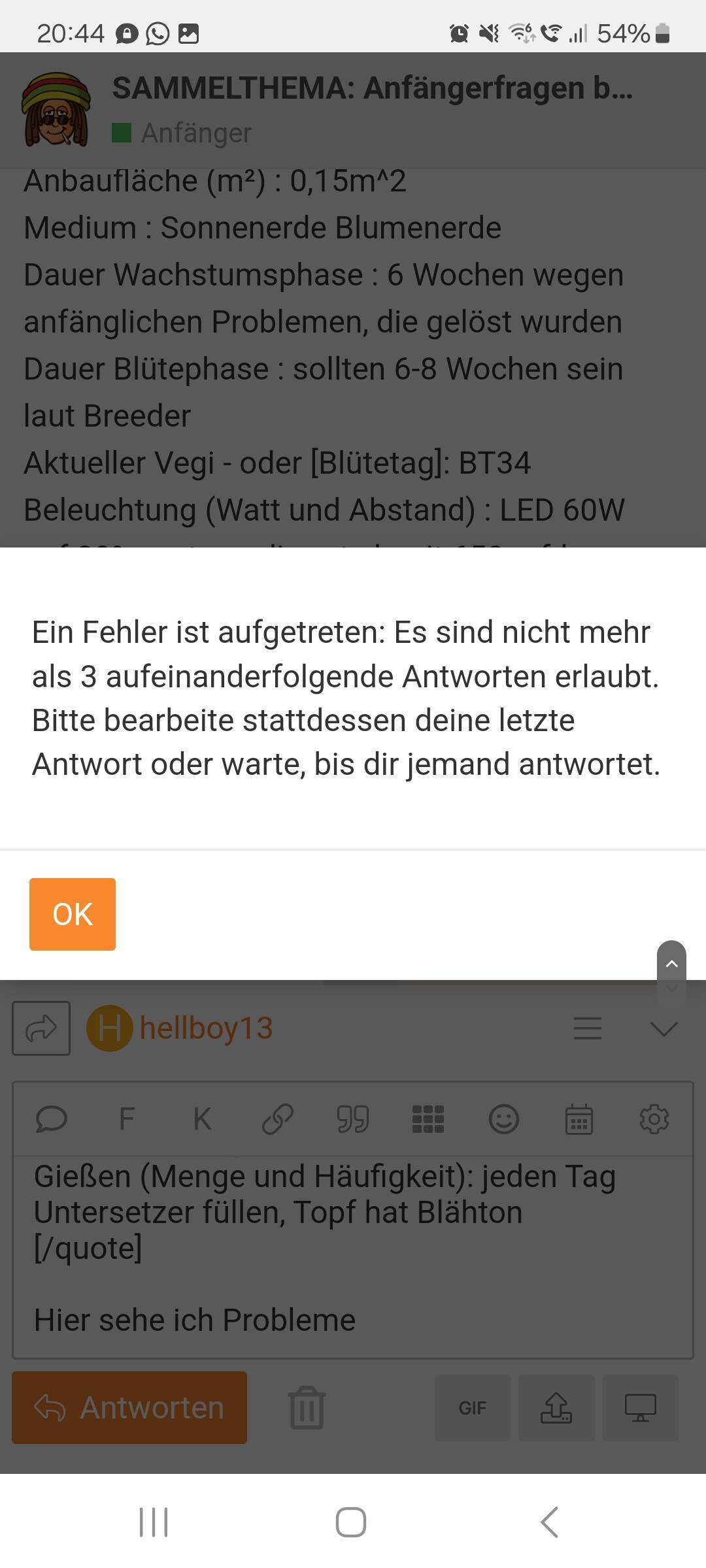Insert a link using chain icon

[277, 1119]
